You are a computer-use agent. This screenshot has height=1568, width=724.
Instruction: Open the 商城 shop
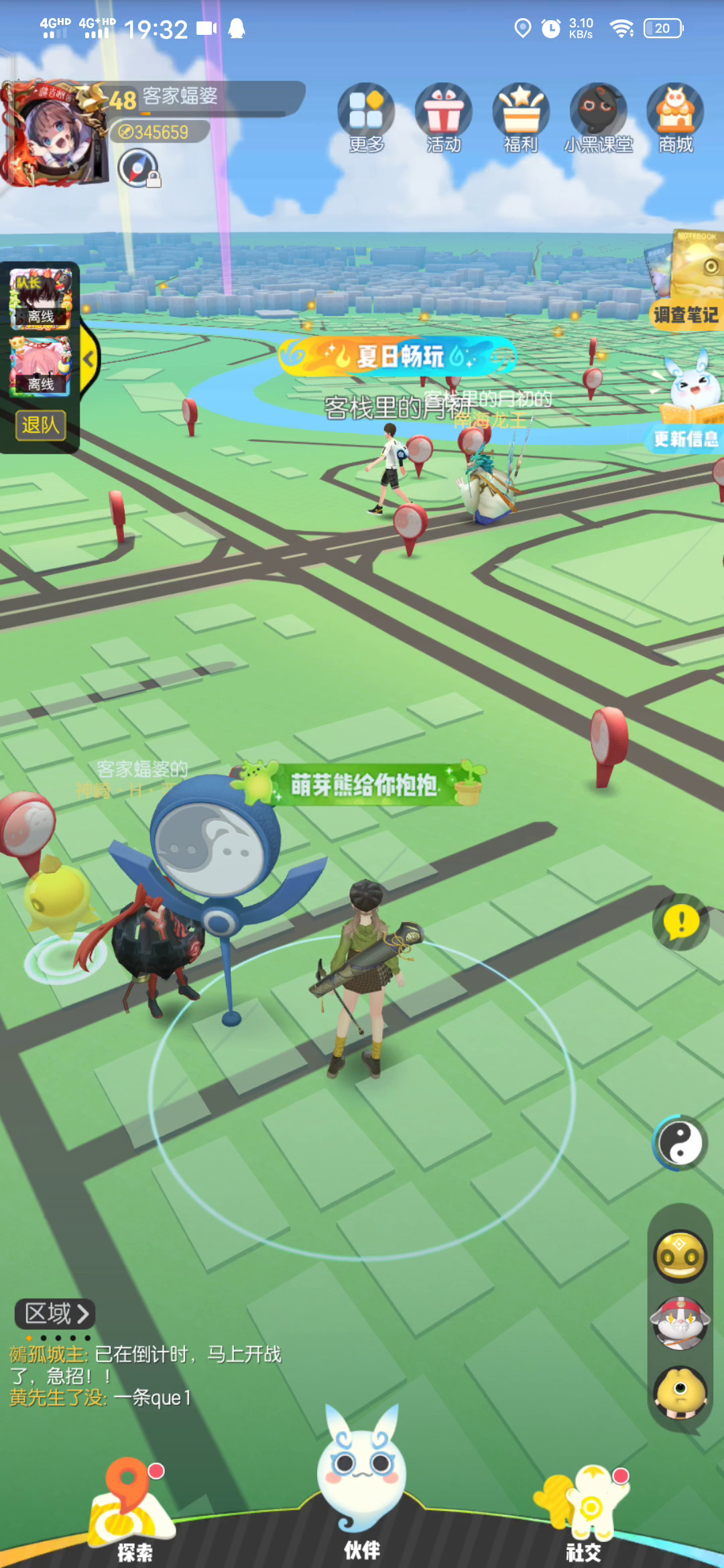point(675,118)
